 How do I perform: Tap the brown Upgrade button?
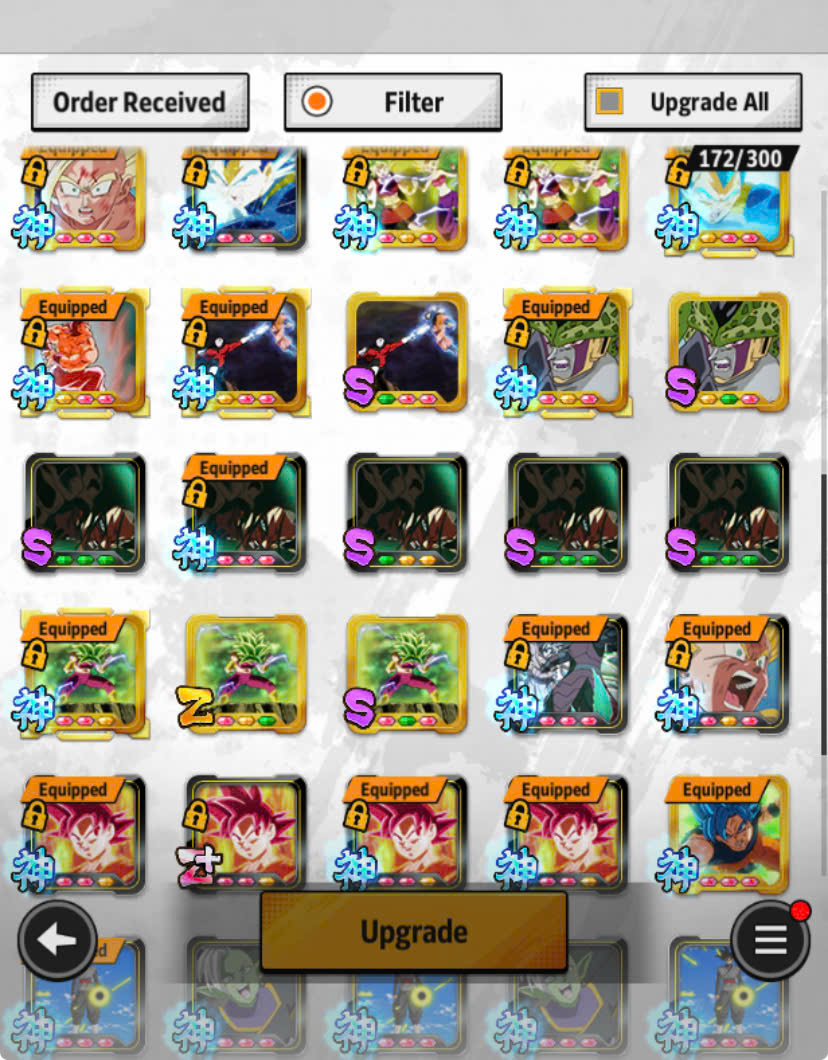pos(414,932)
